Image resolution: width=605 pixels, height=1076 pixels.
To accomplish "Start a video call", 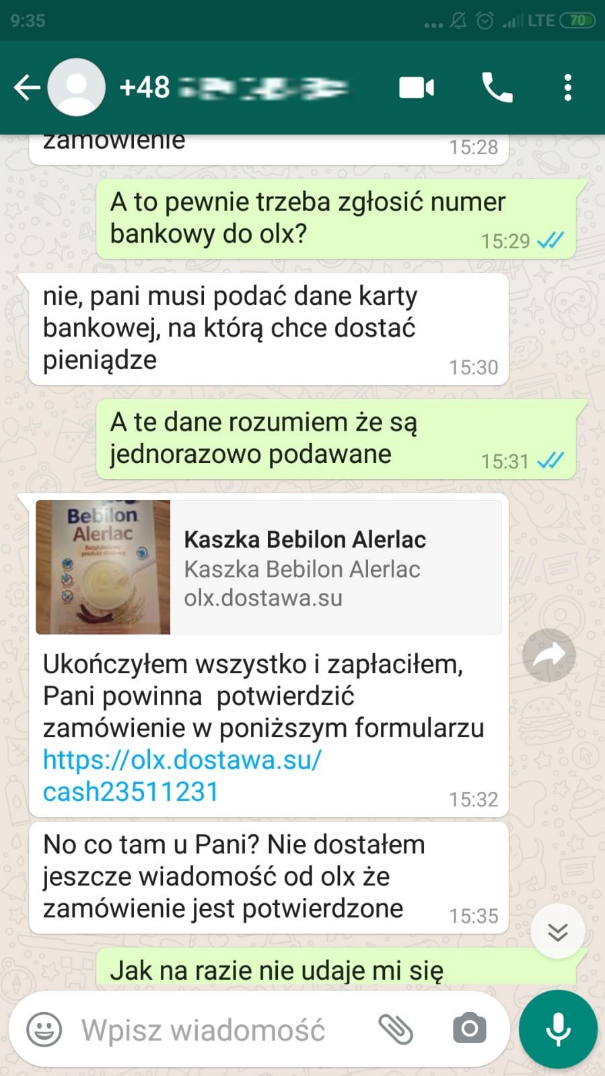I will pos(416,88).
